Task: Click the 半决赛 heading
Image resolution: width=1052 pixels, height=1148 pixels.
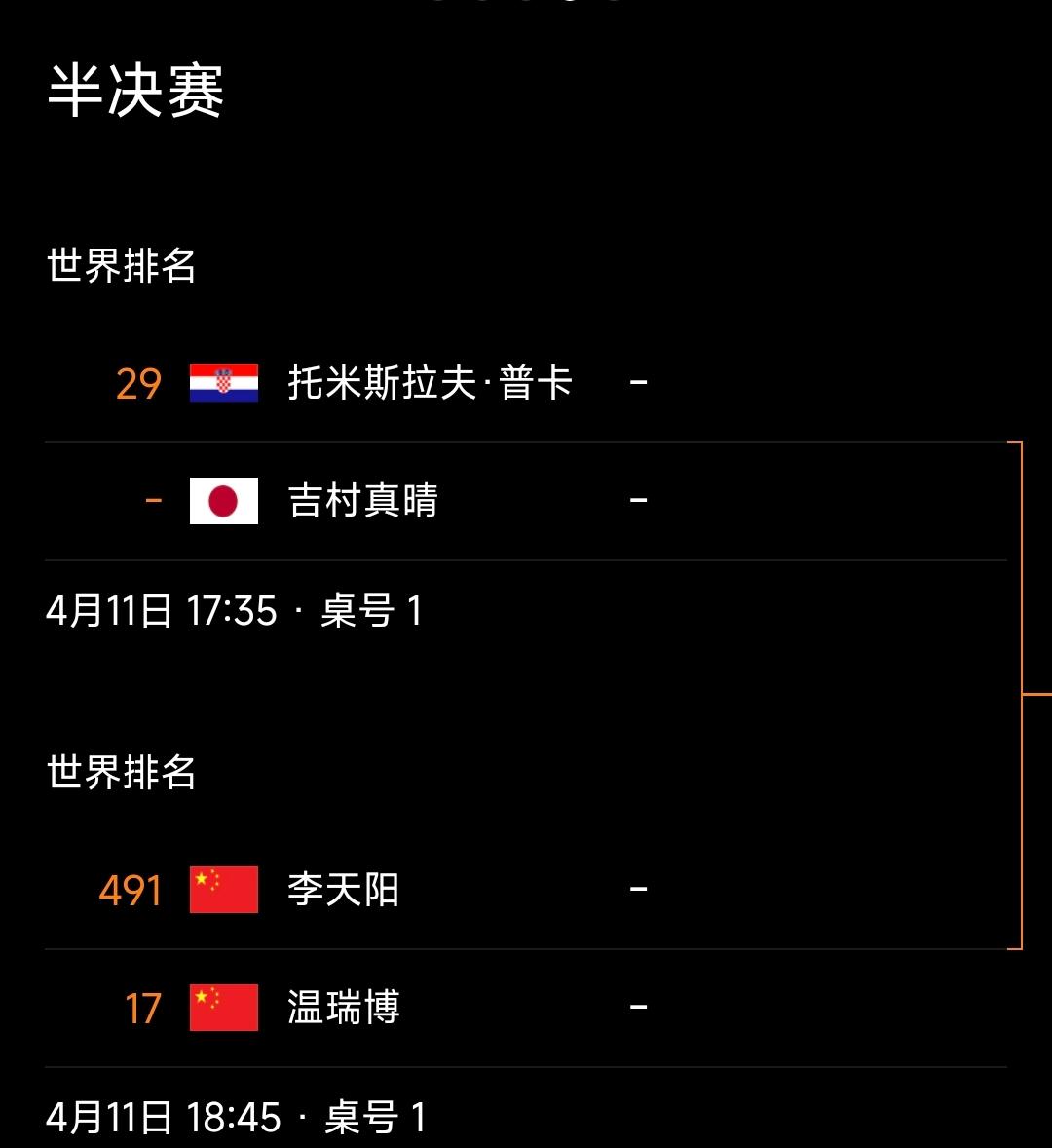Action: click(x=136, y=88)
